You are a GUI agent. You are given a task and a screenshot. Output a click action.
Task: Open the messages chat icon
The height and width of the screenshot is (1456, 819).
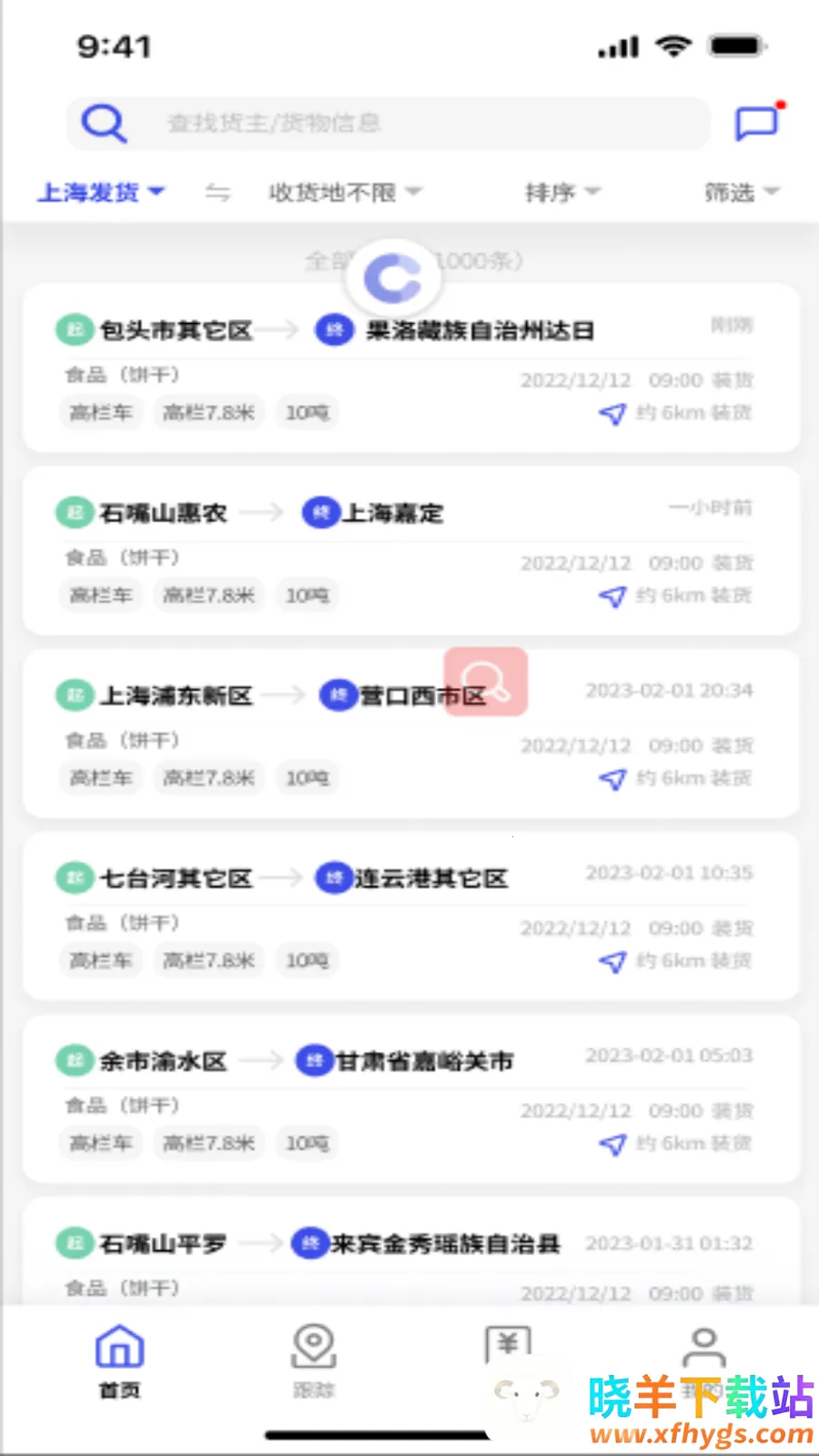coord(757,123)
